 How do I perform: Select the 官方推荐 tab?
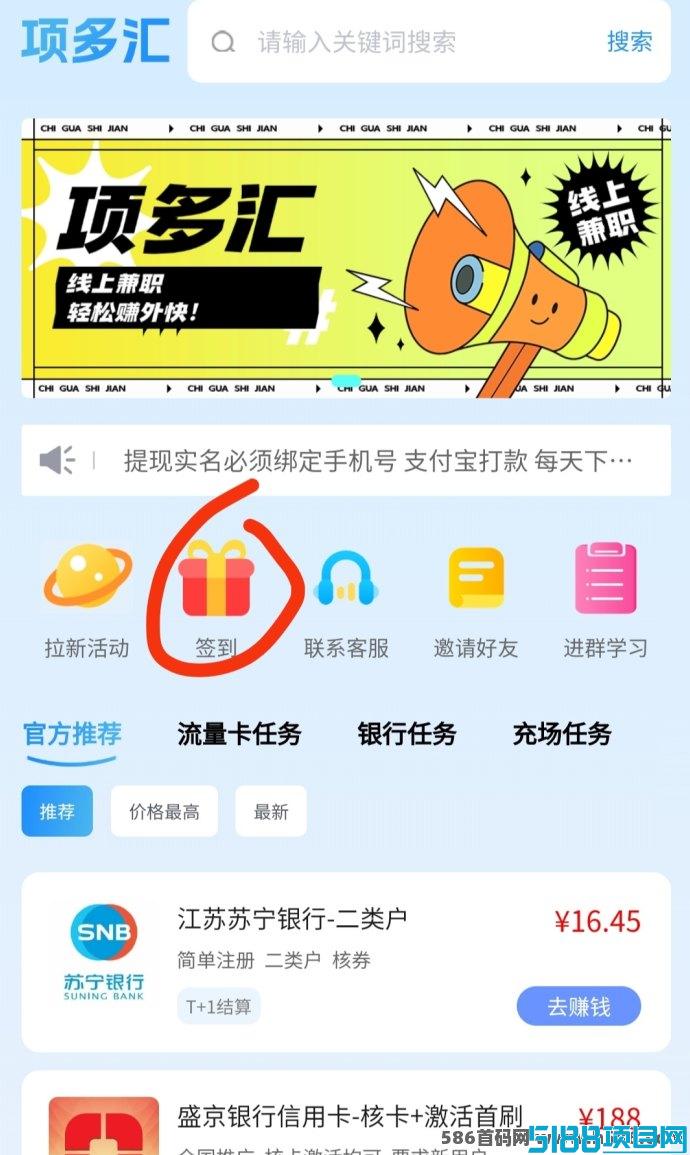tap(72, 734)
